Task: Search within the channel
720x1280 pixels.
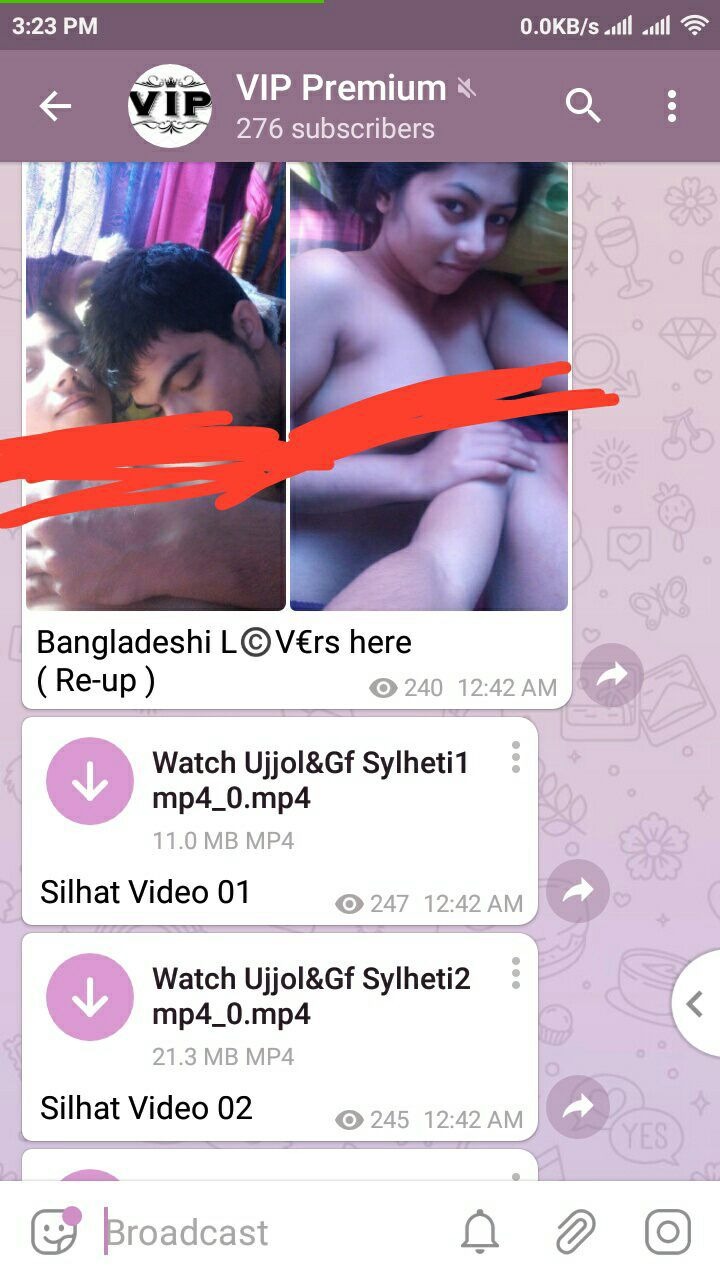Action: tap(583, 106)
